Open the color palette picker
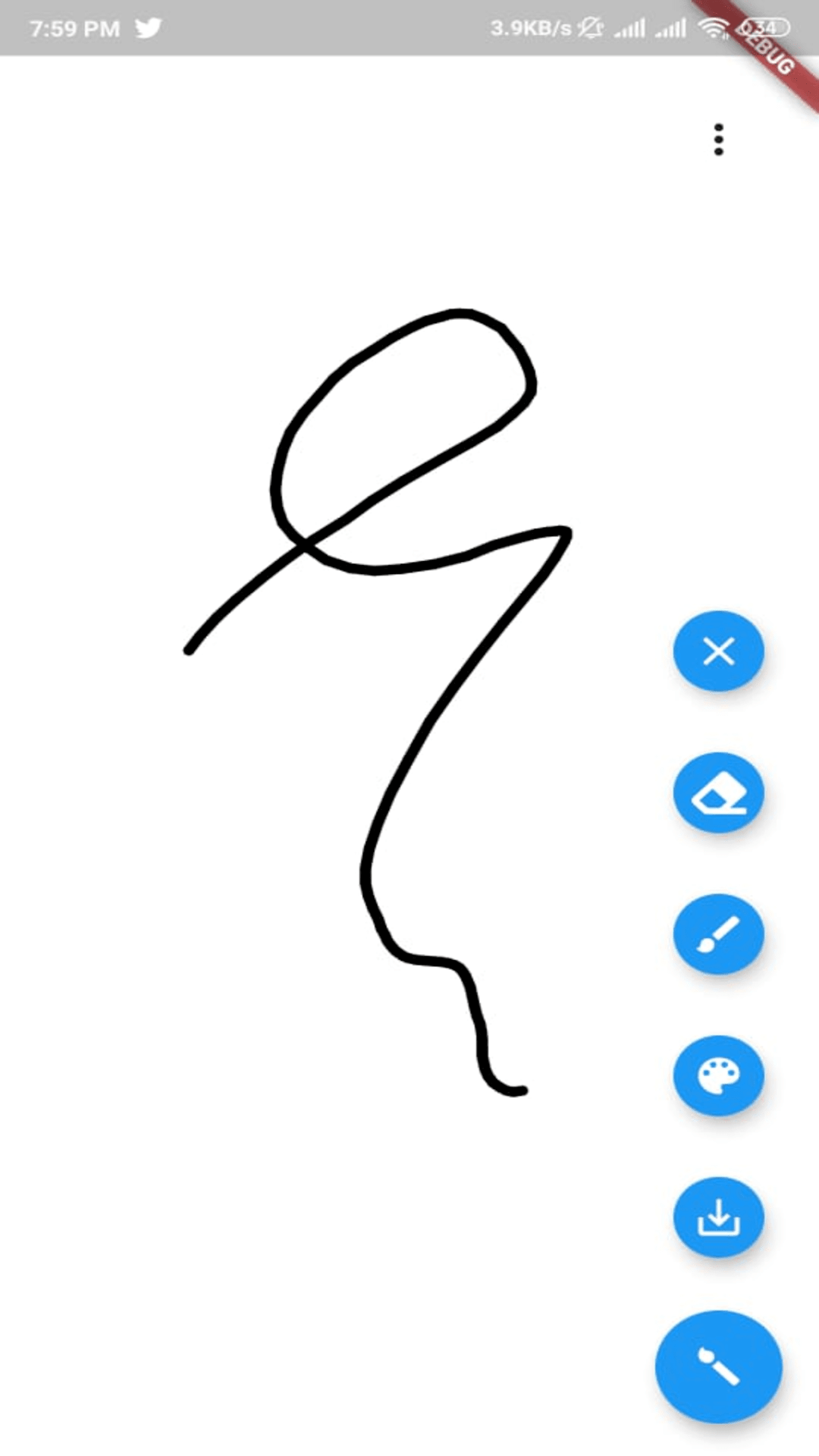Screen dimensions: 819x1456 (x=718, y=1075)
